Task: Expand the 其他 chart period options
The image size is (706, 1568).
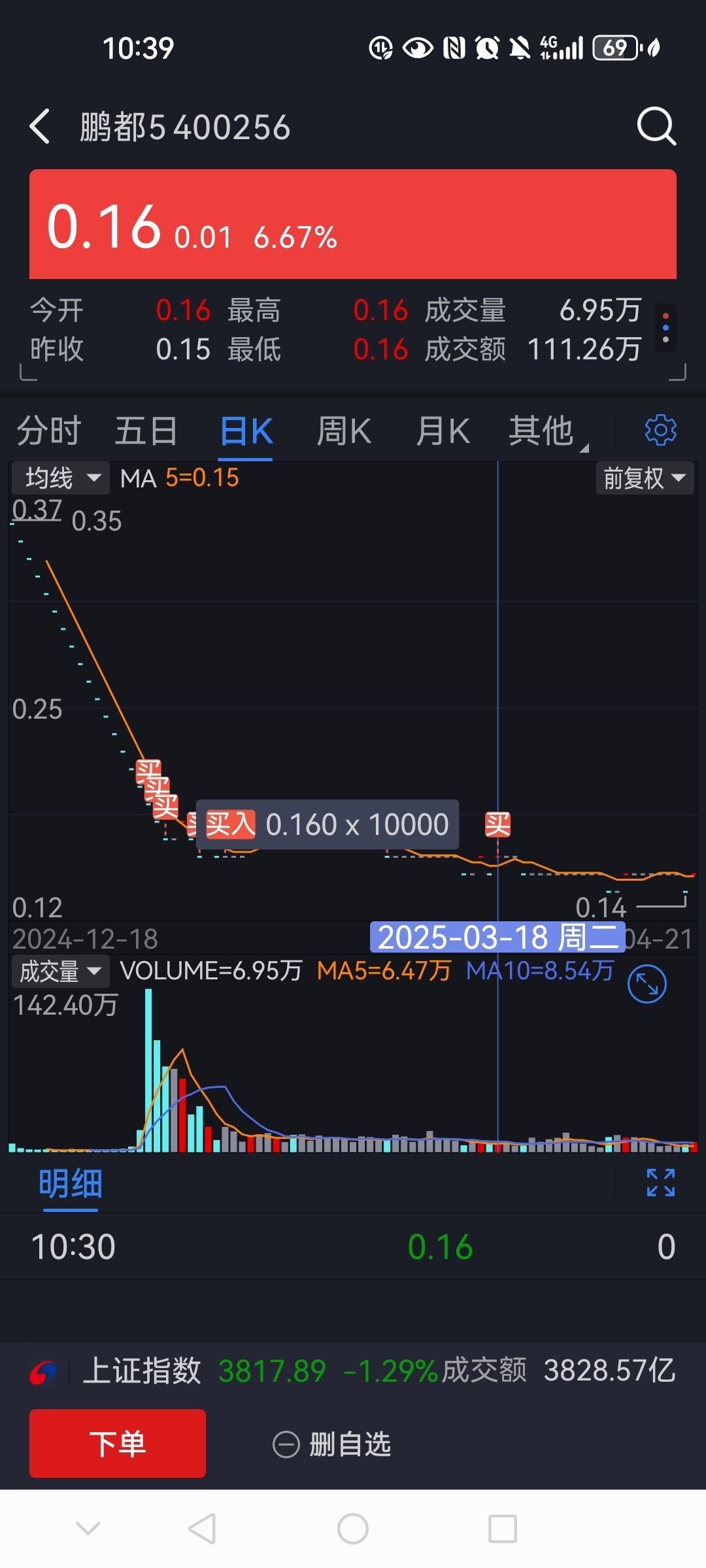Action: coord(548,431)
